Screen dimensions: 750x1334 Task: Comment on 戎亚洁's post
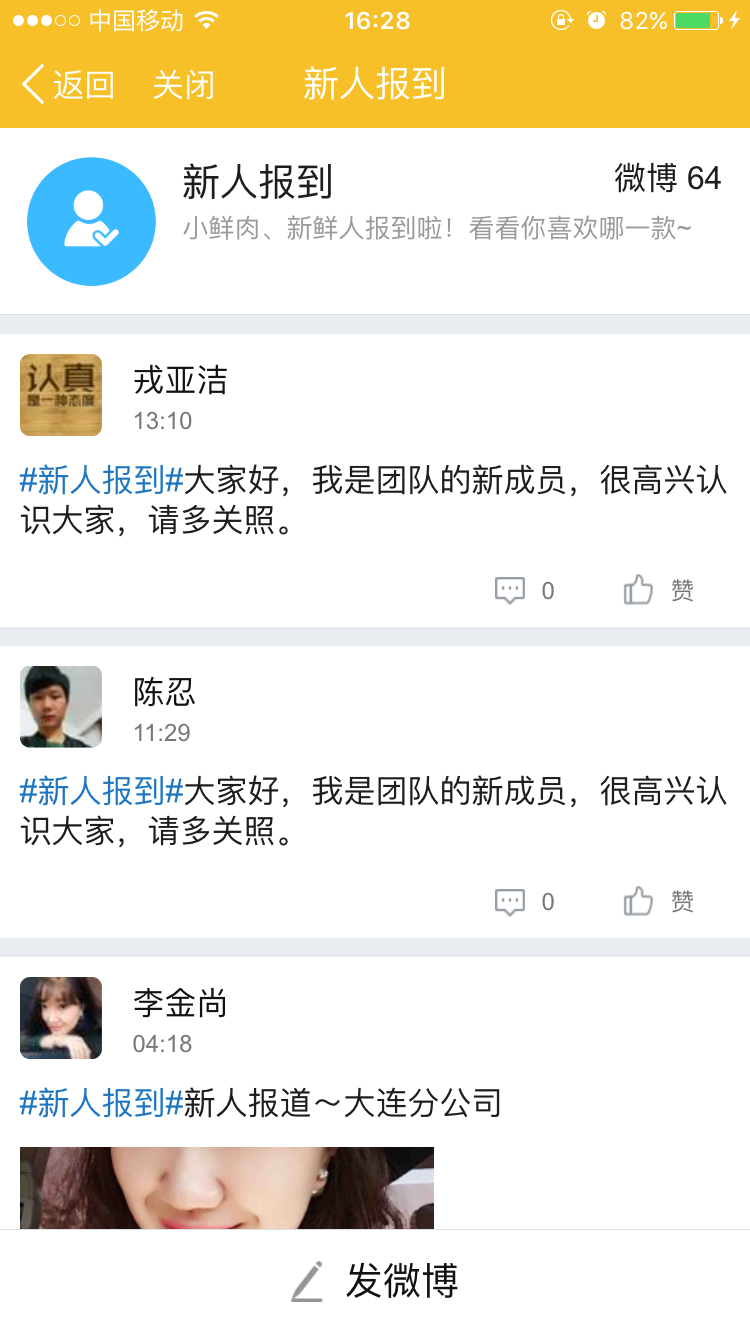523,591
